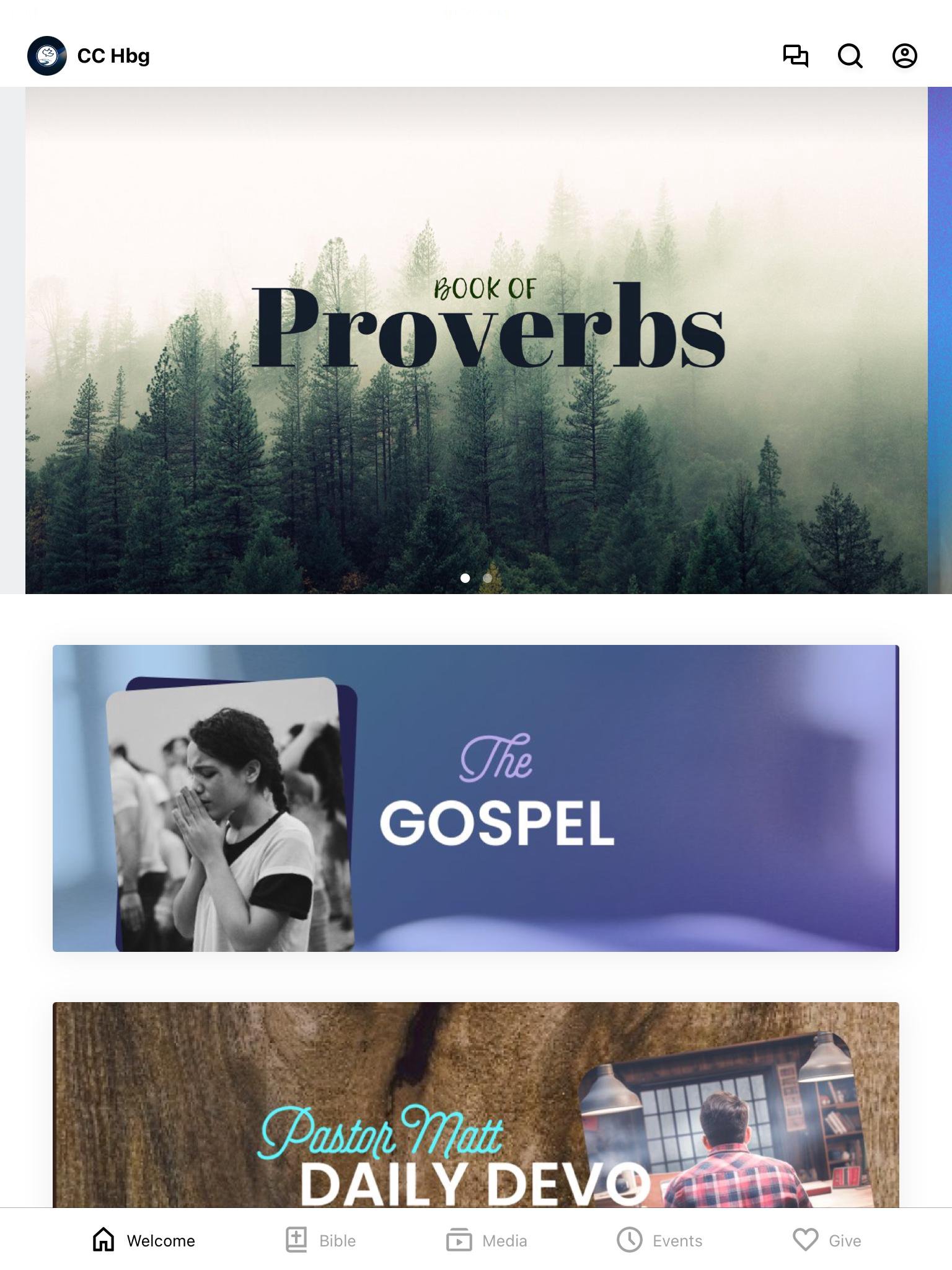Select the Give tab
Image resolution: width=952 pixels, height=1270 pixels.
[827, 1240]
